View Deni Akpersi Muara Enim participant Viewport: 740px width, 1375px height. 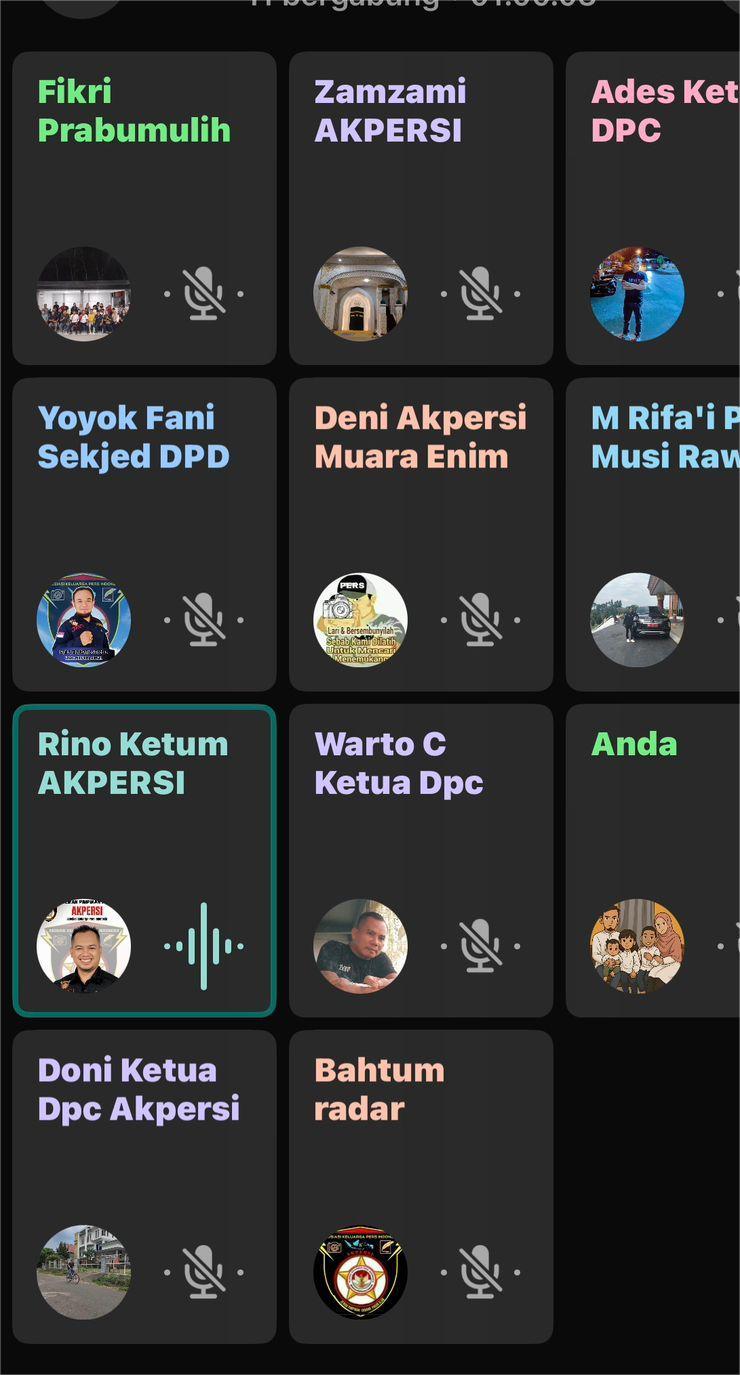tap(420, 534)
